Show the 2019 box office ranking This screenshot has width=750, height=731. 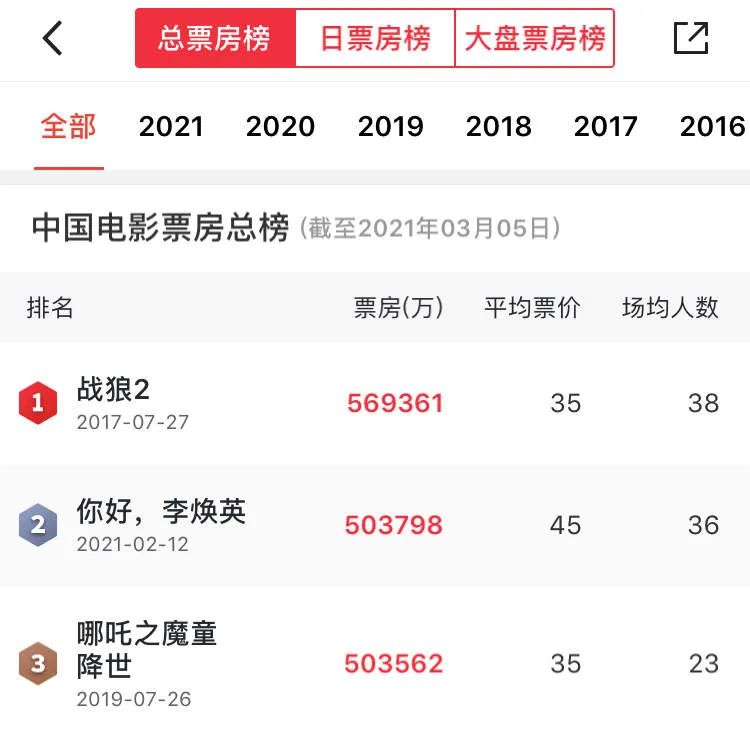click(390, 127)
